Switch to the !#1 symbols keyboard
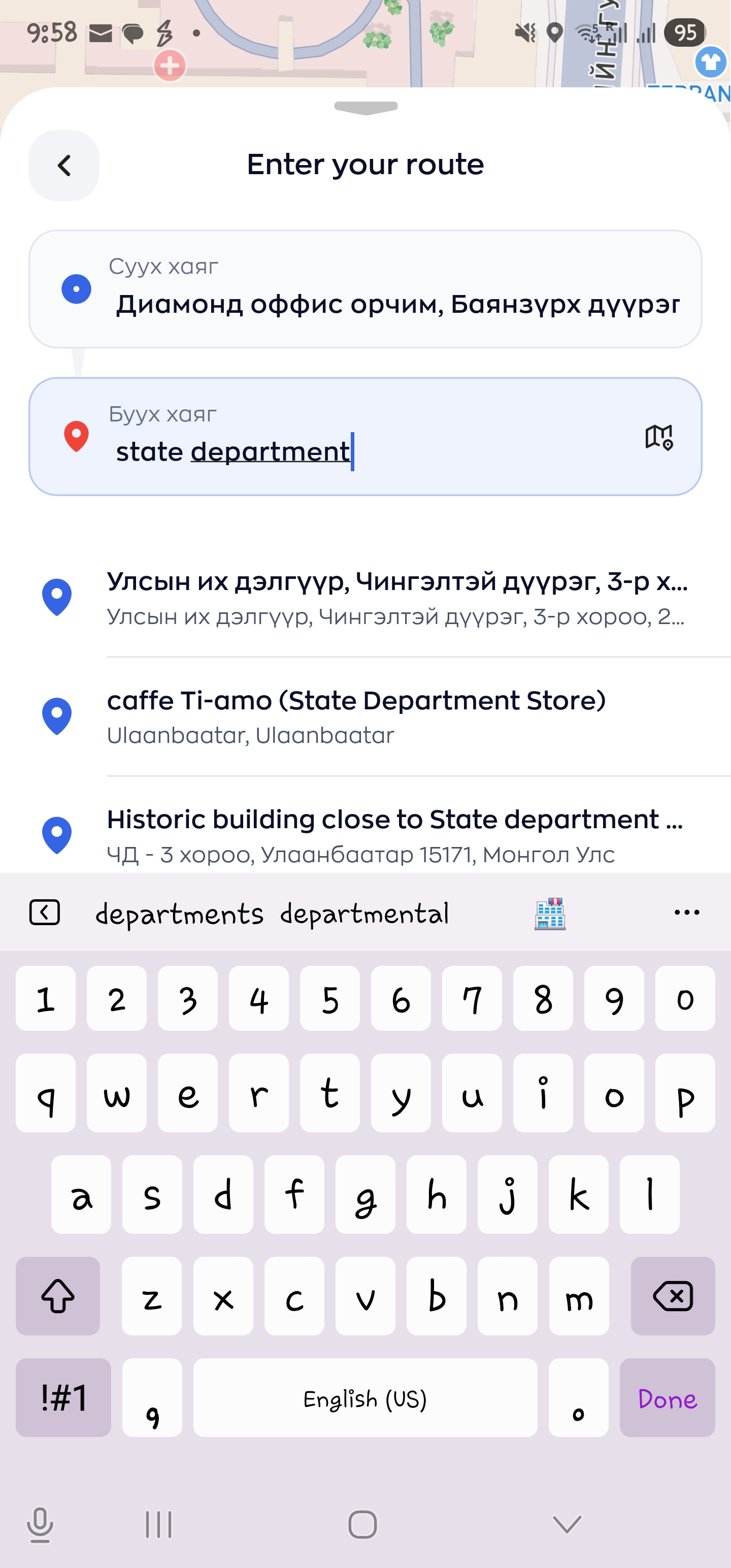This screenshot has width=731, height=1568. [x=63, y=1397]
